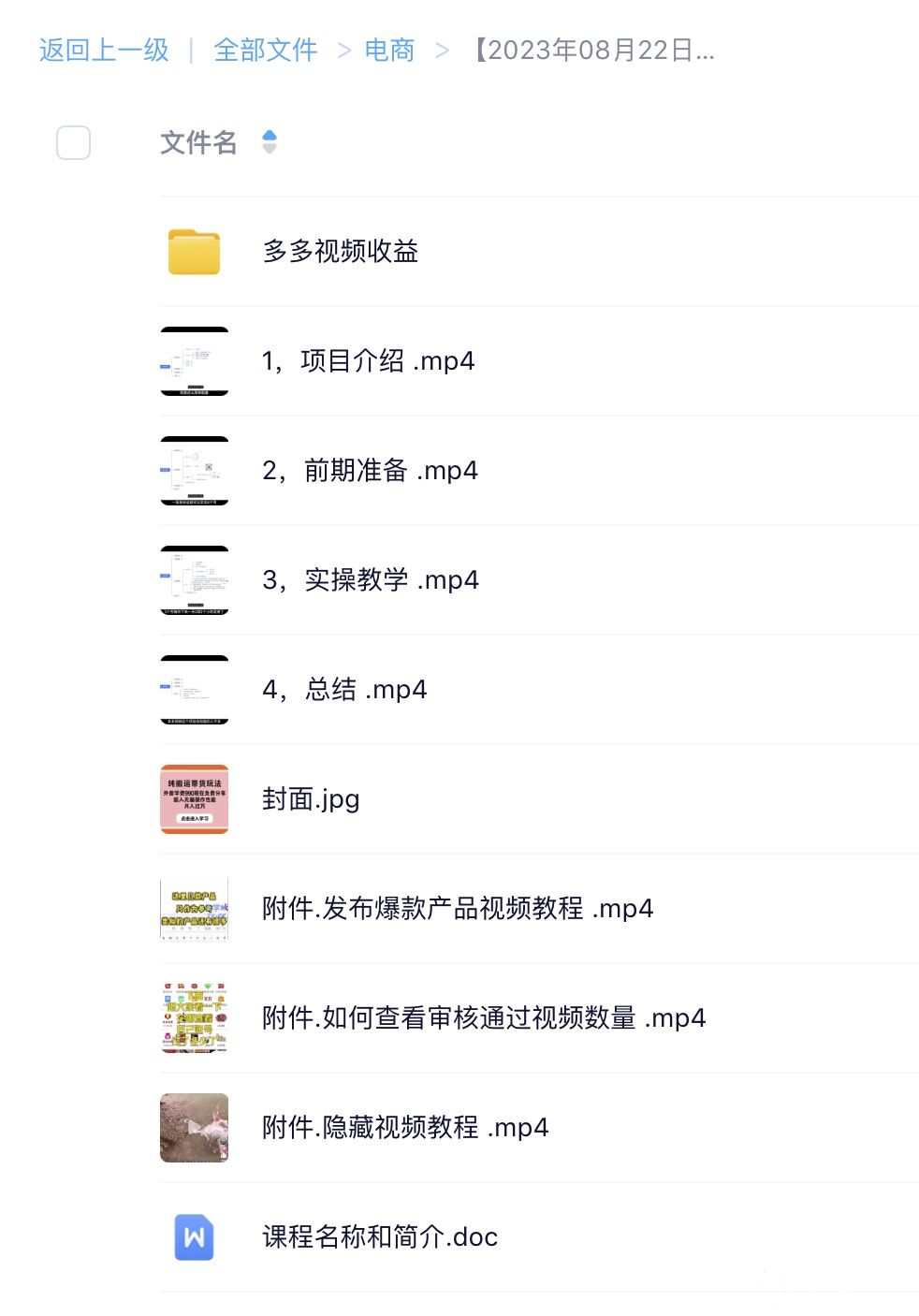919x1316 pixels.
Task: Open video 3，实操教学 .mp4
Action: pyautogui.click(x=370, y=580)
